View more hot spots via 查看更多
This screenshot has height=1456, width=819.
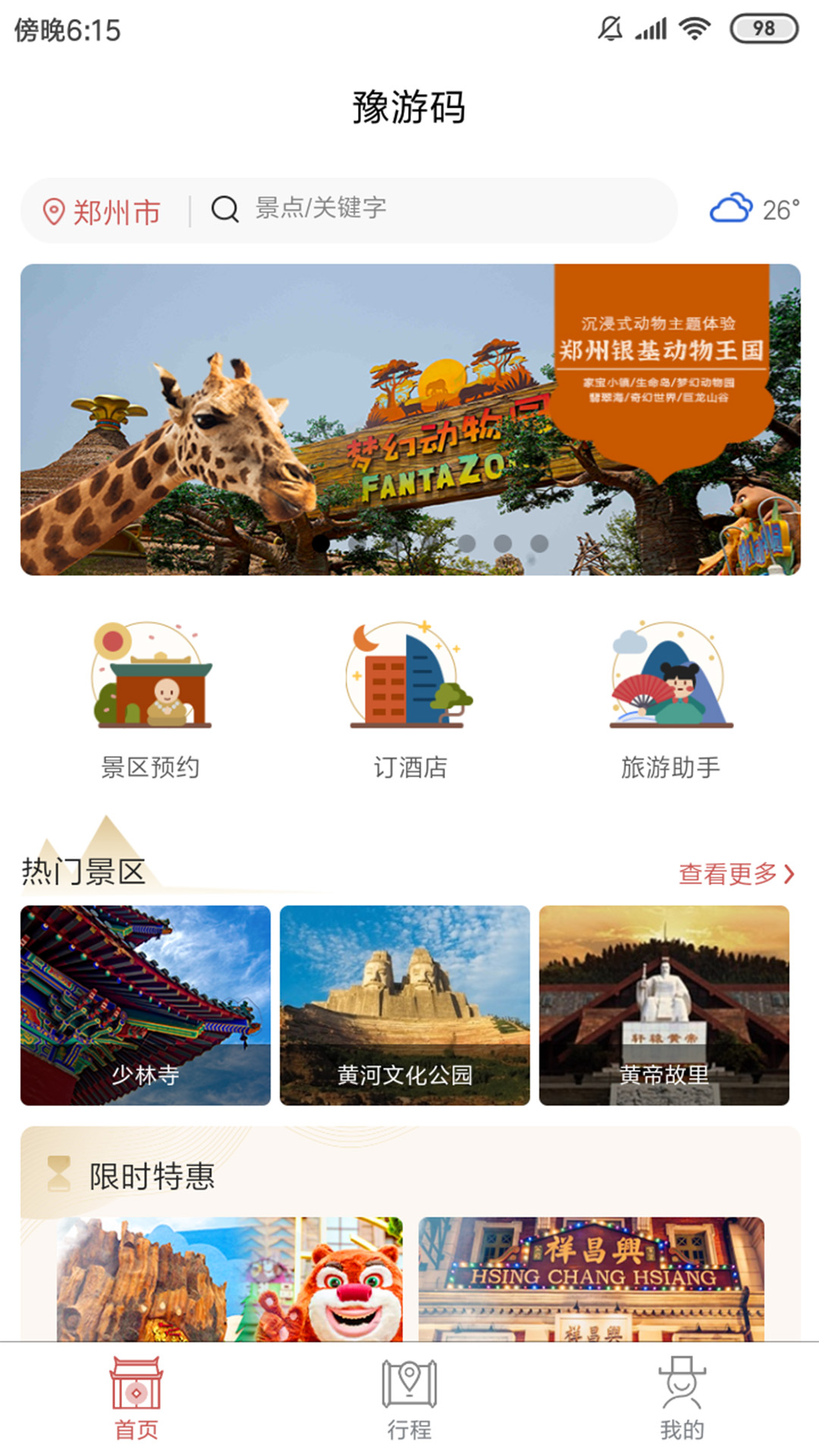pos(736,874)
